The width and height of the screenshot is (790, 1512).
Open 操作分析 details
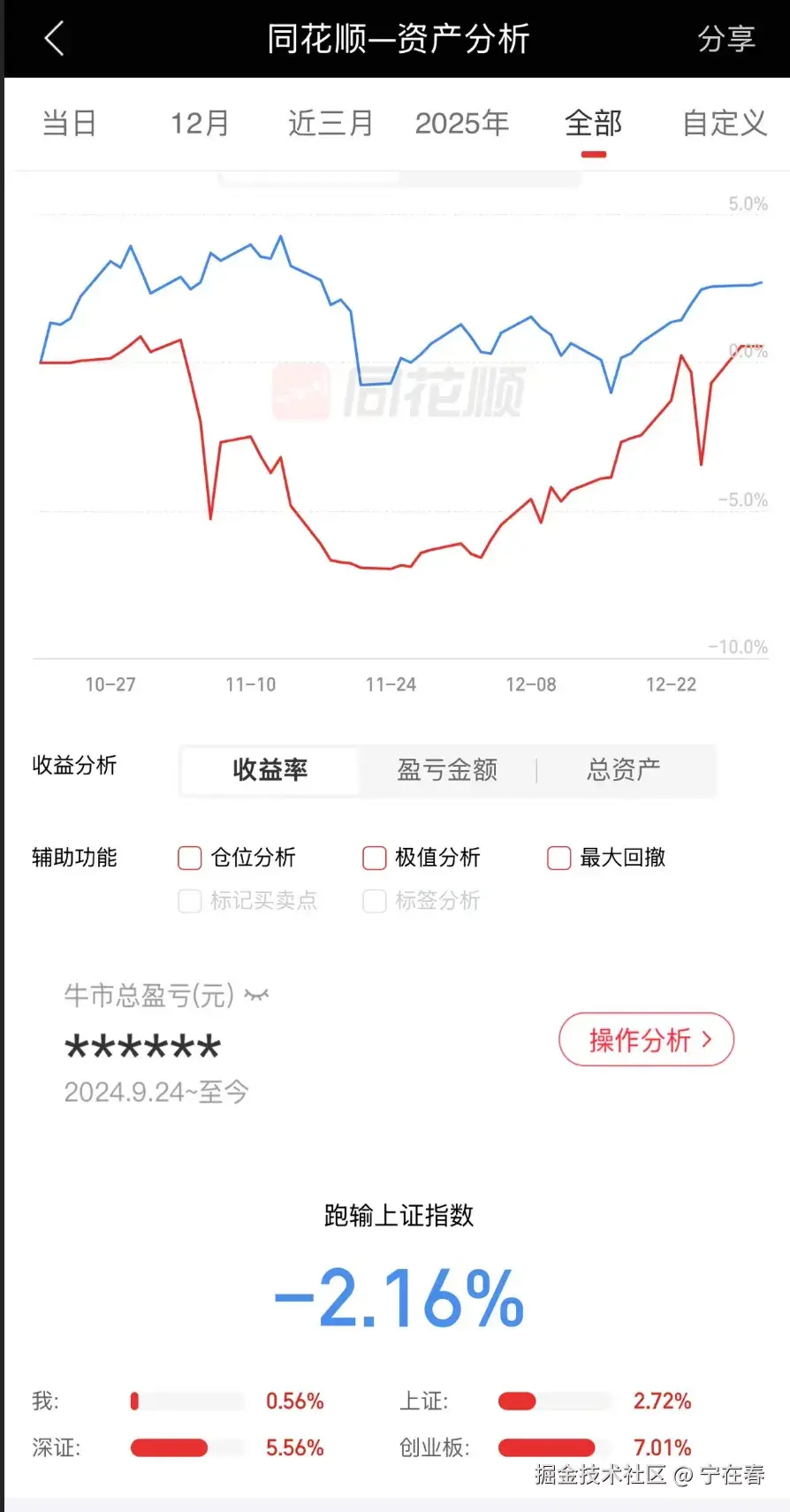(646, 1040)
